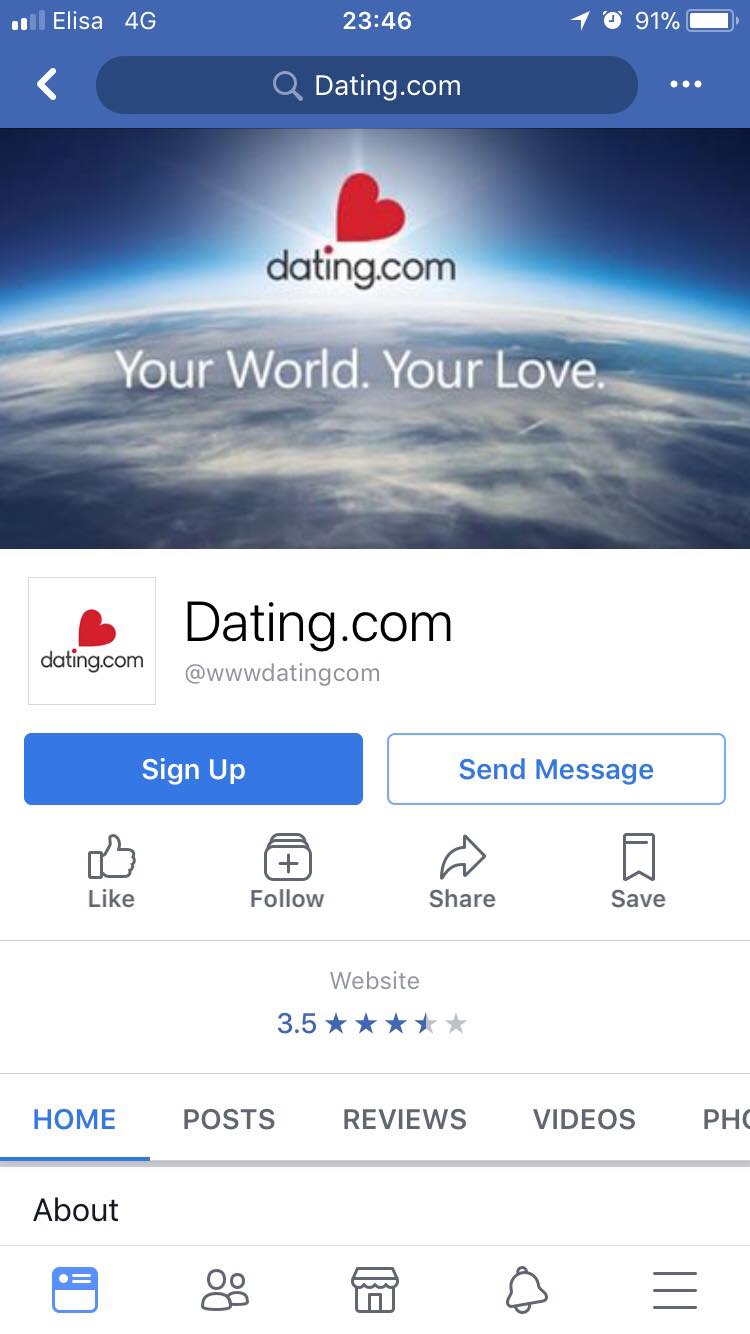Tap the Dating.com search field
The image size is (750, 1334).
coord(366,85)
